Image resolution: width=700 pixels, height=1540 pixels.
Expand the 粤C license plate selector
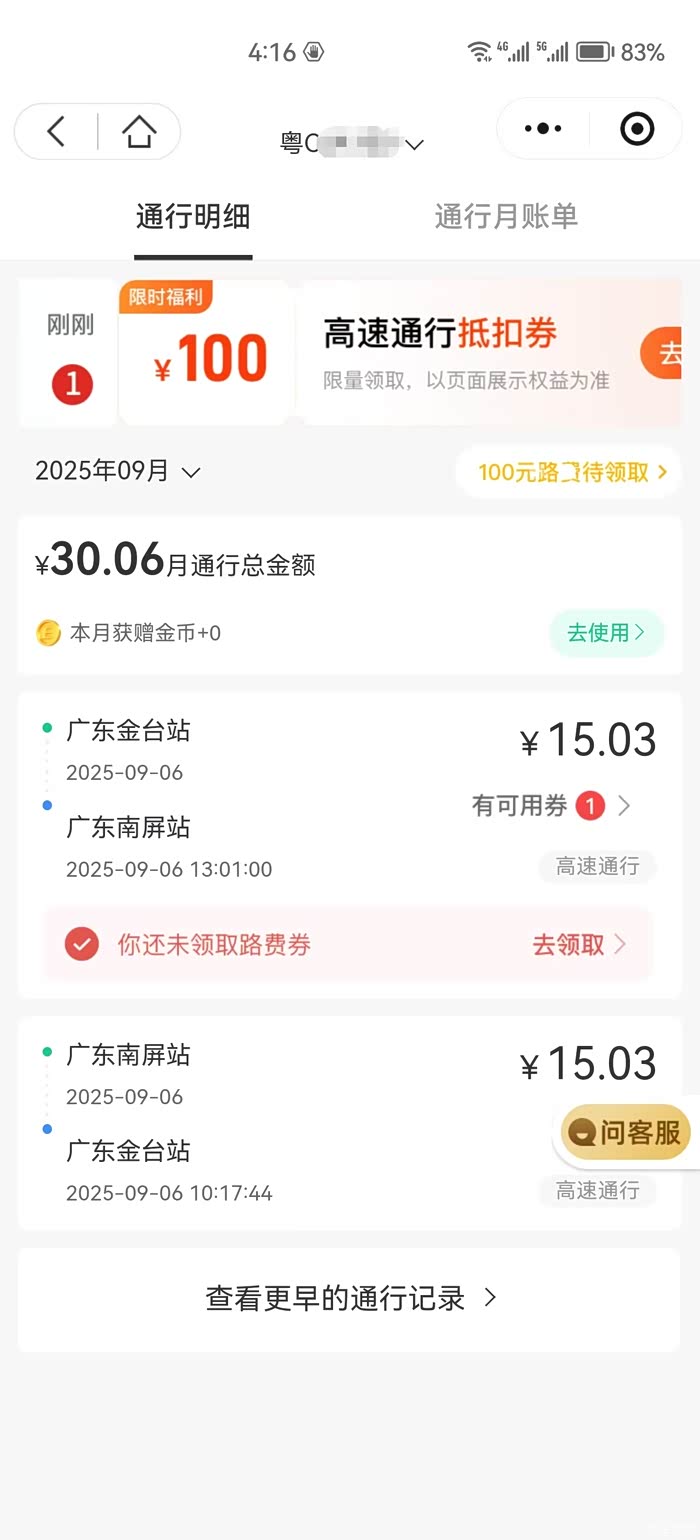352,144
